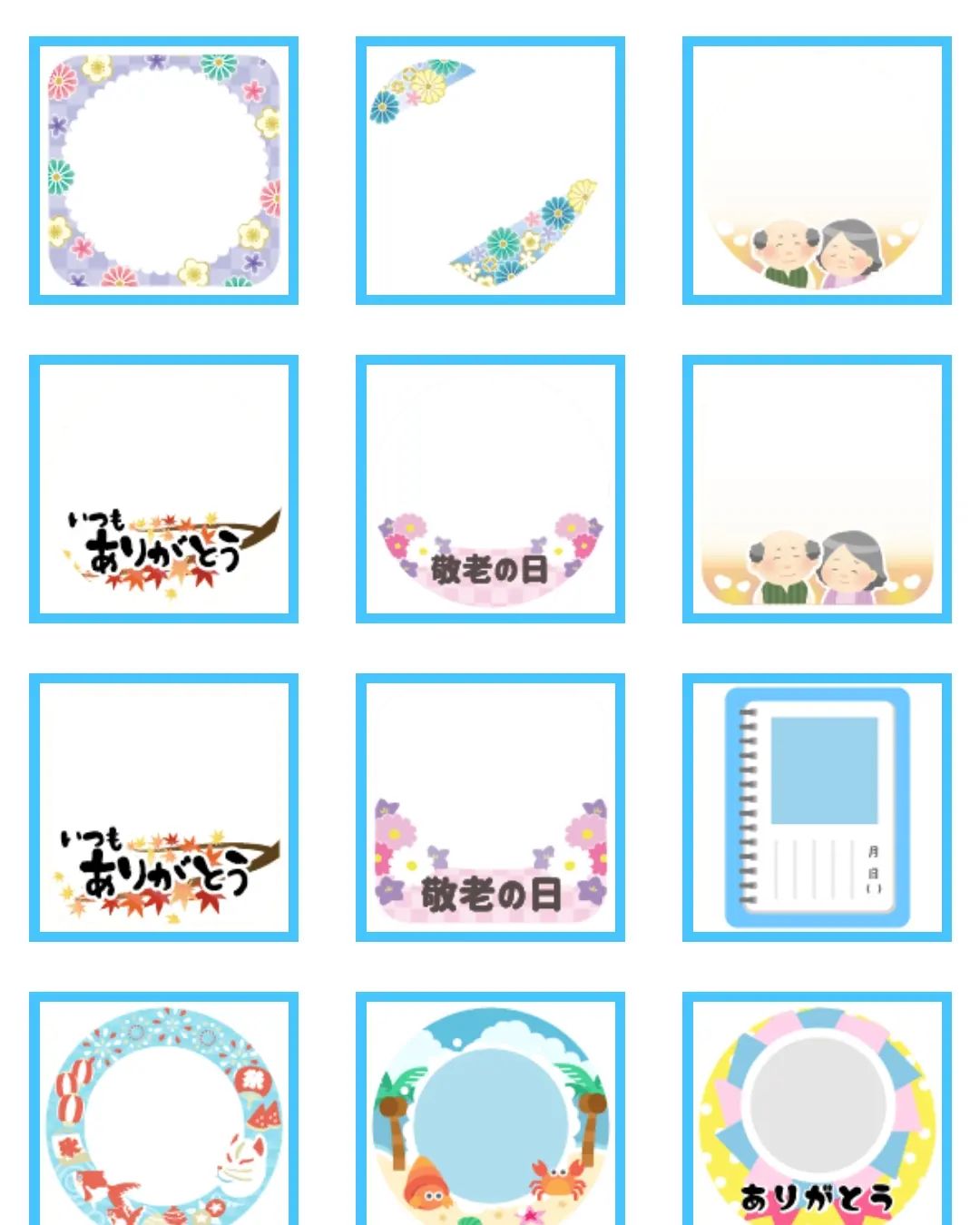
Task: Pick the beach frame with palm trees
Action: (x=490, y=1112)
